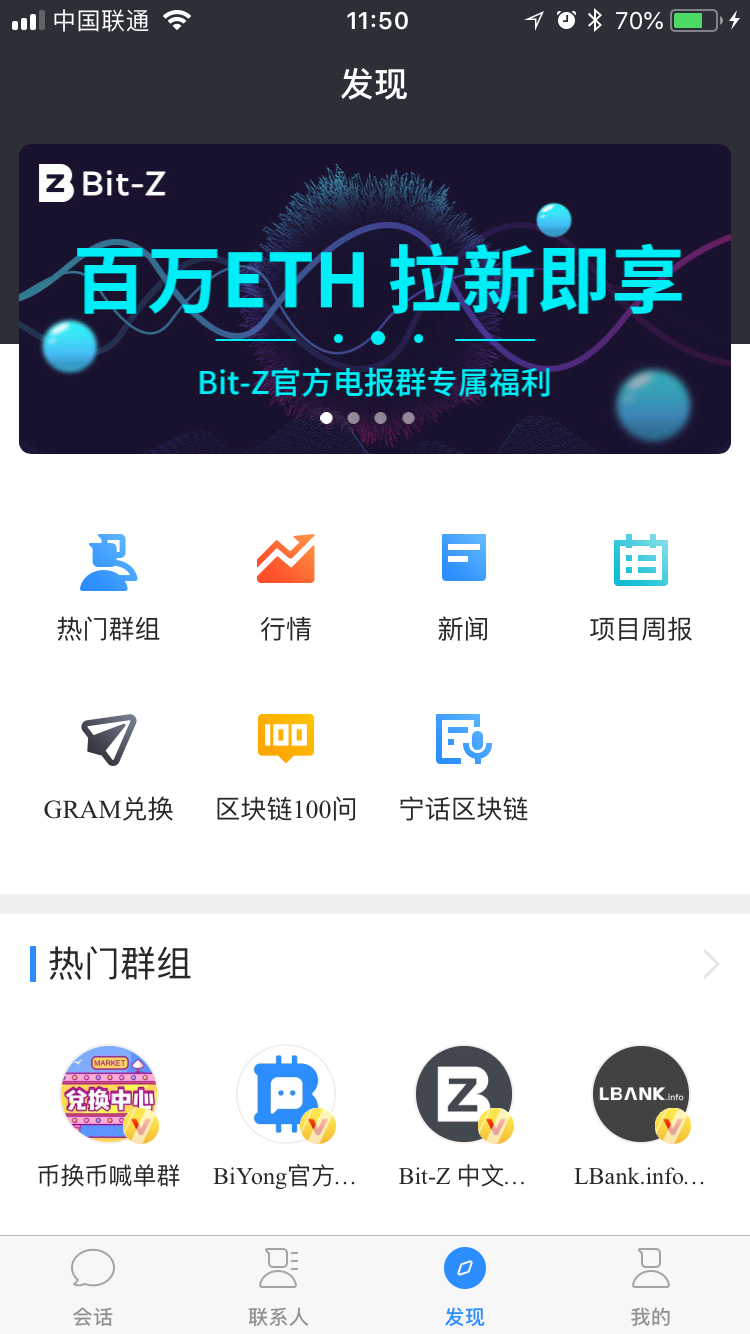Switch to the 会话 tab
This screenshot has width=750, height=1334.
[x=93, y=1285]
